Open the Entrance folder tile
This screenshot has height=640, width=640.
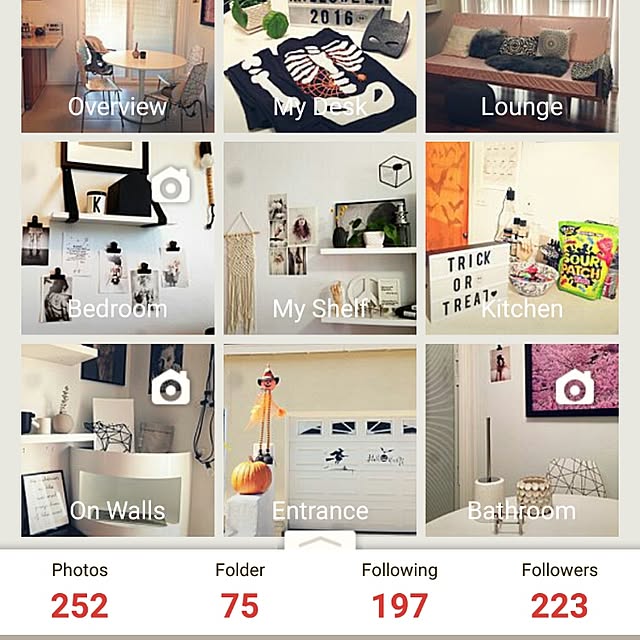tap(320, 440)
